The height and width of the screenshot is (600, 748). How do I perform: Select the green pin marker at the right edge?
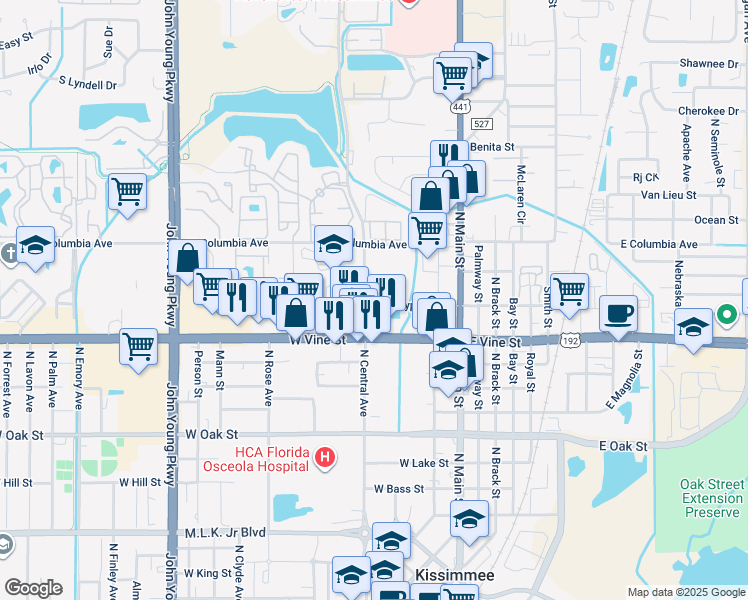tap(727, 315)
